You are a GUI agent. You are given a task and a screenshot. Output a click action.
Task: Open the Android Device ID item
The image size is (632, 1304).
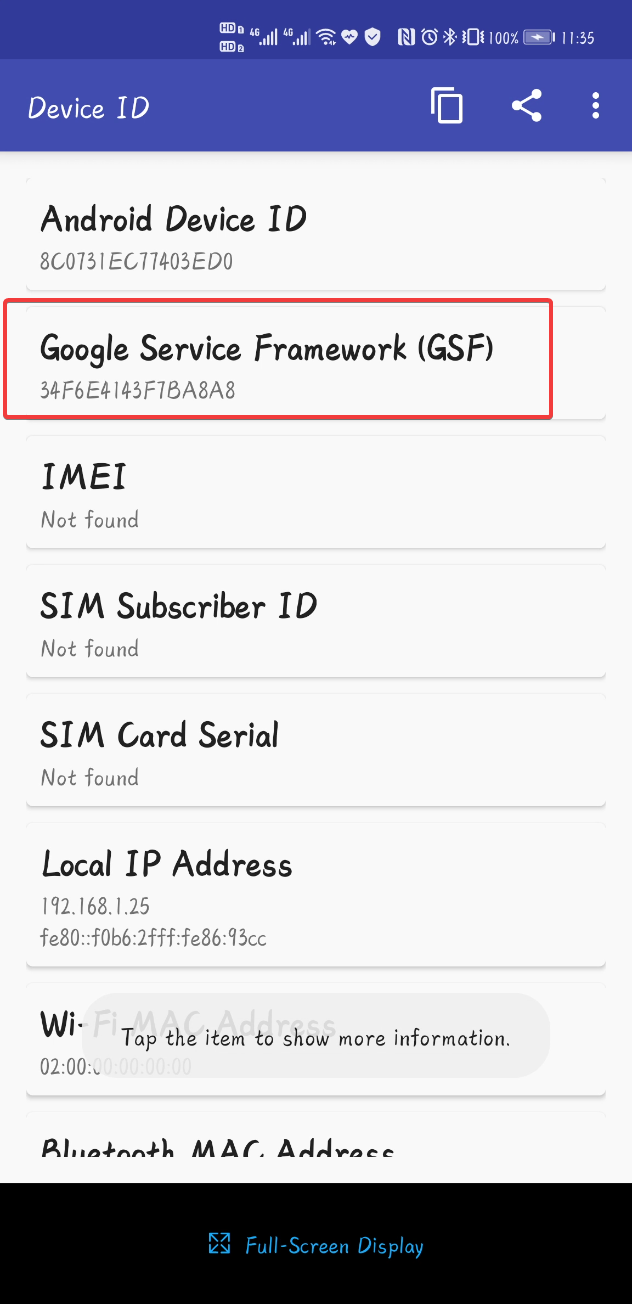[x=316, y=234]
